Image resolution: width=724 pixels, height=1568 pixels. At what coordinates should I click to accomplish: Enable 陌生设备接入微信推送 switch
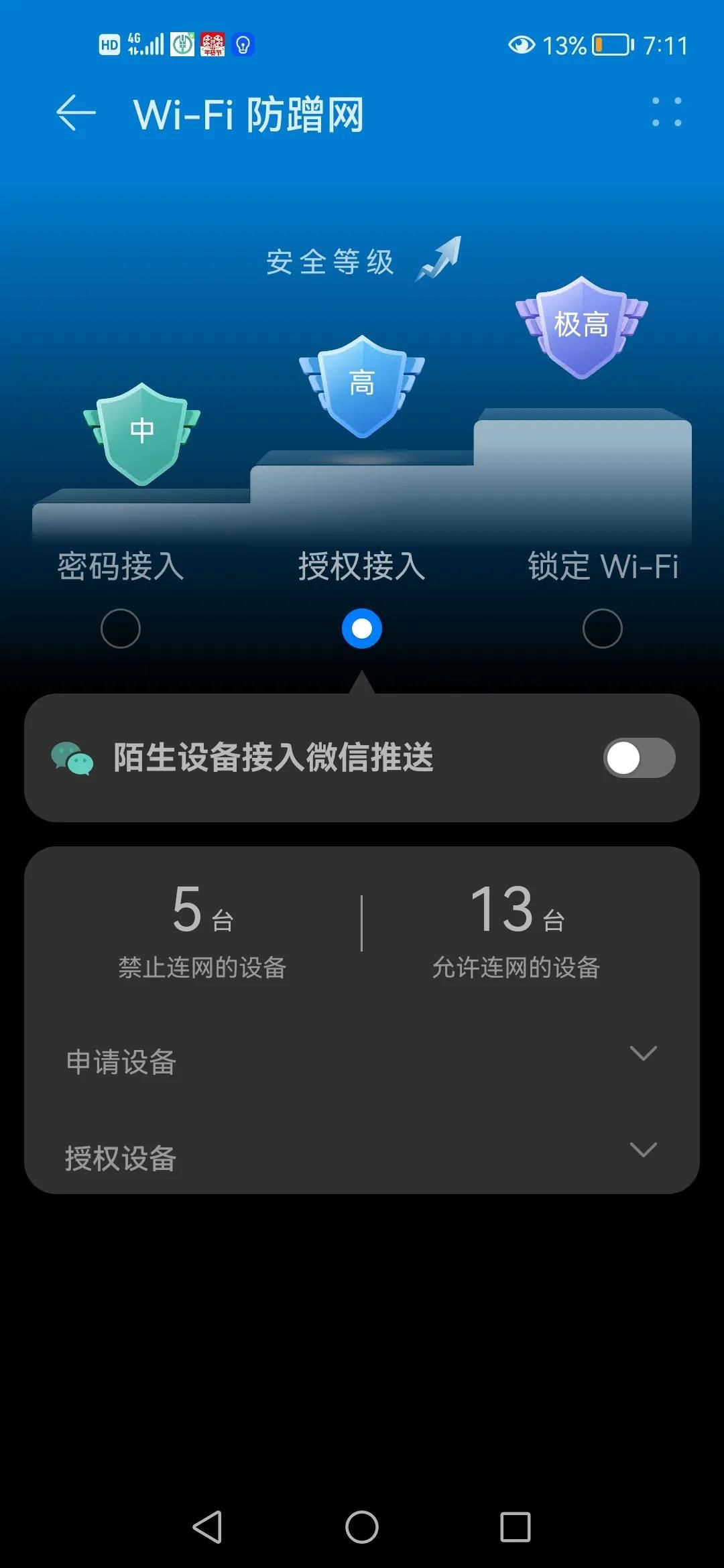tap(639, 758)
